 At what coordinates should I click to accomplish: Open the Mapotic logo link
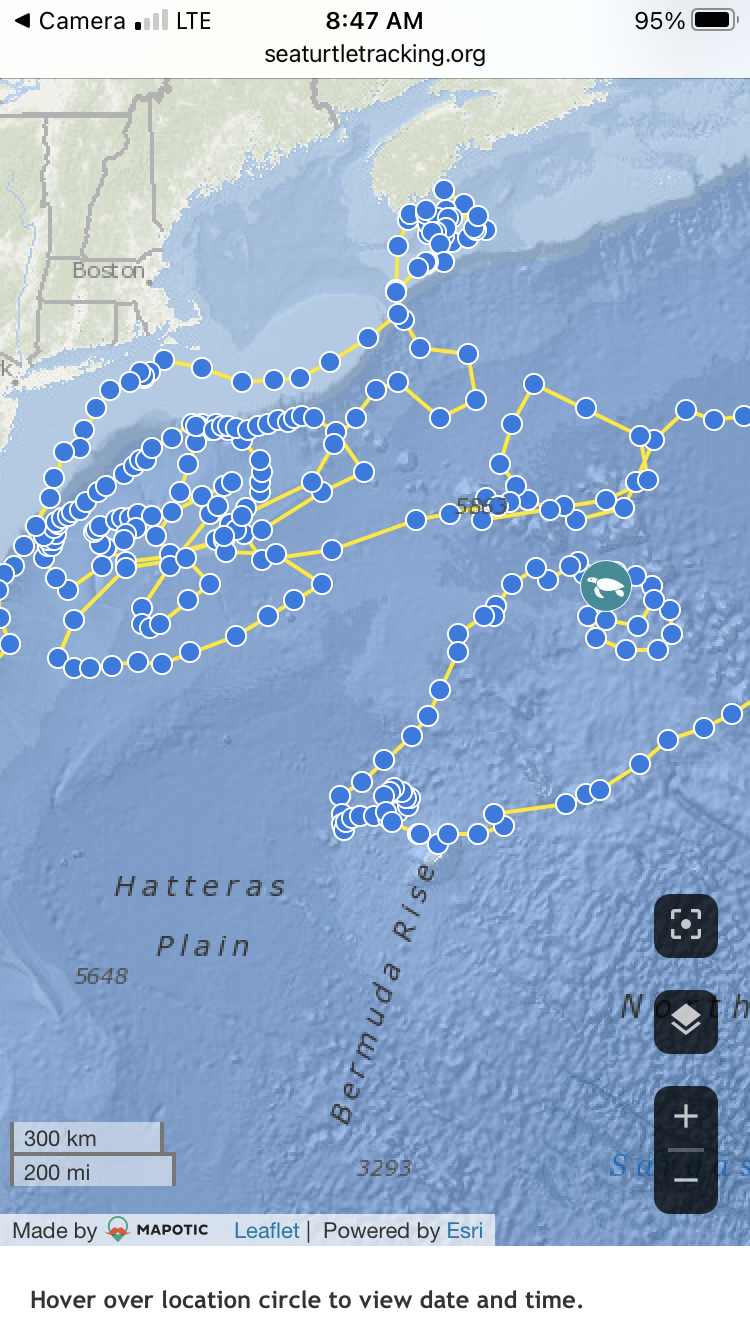[x=157, y=1230]
